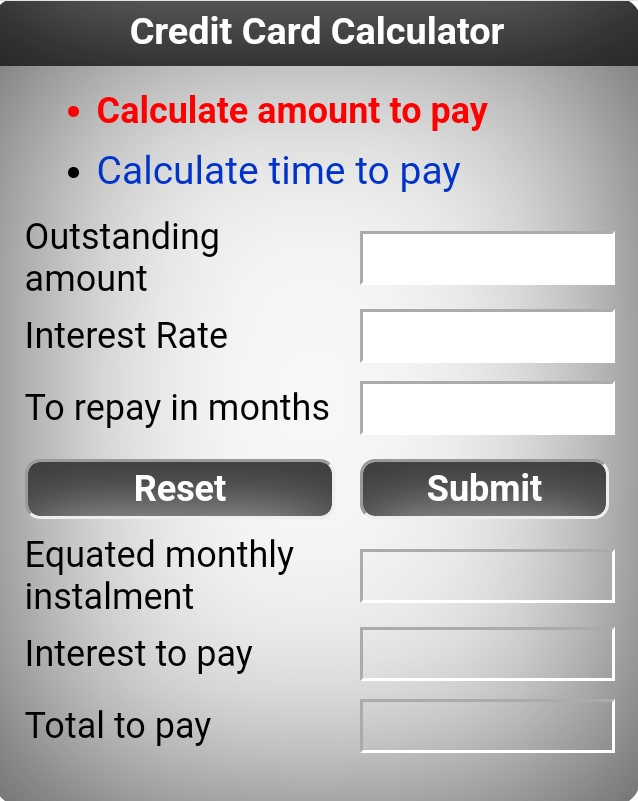638x801 pixels.
Task: Switch to Calculate time to pay
Action: tap(278, 171)
